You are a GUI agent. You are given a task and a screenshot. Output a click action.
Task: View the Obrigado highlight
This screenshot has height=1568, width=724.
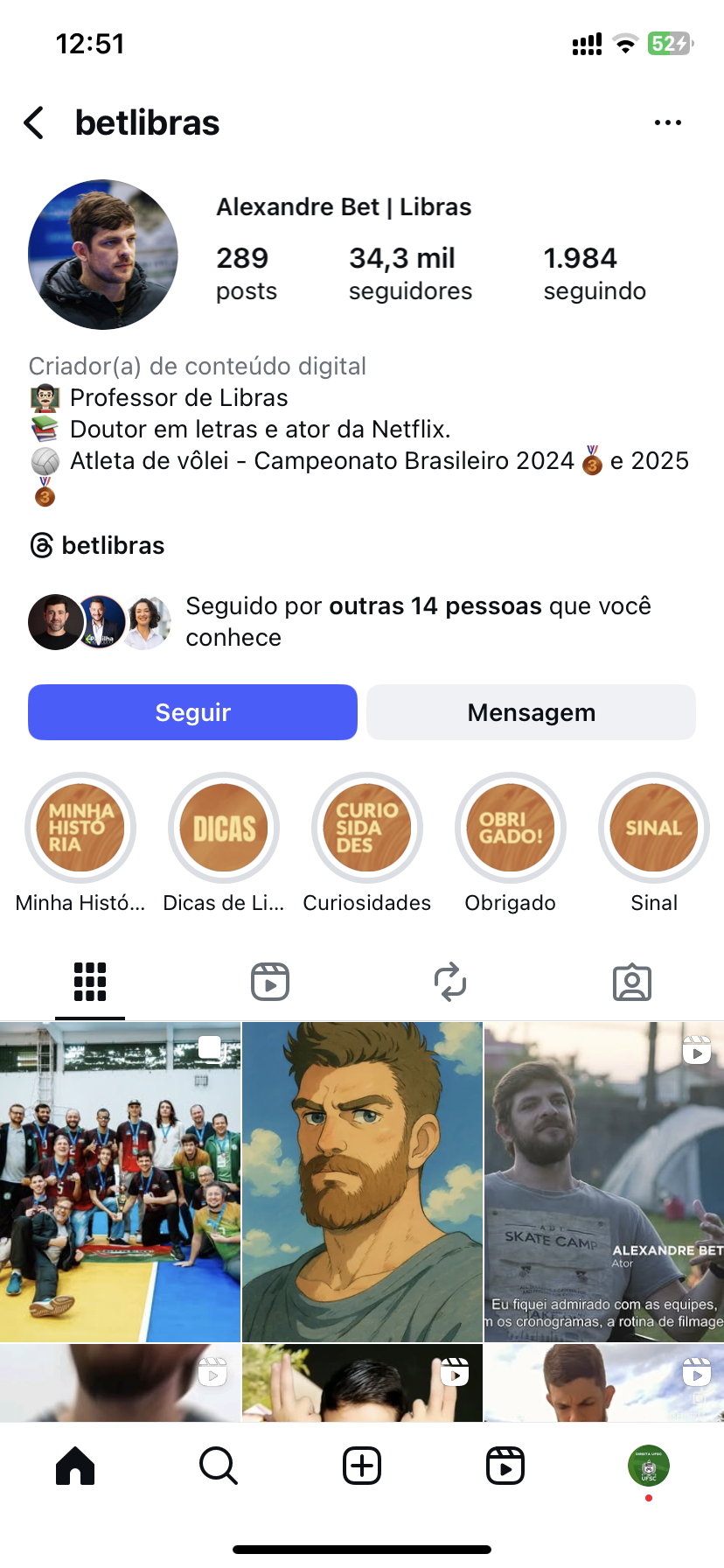[x=511, y=829]
